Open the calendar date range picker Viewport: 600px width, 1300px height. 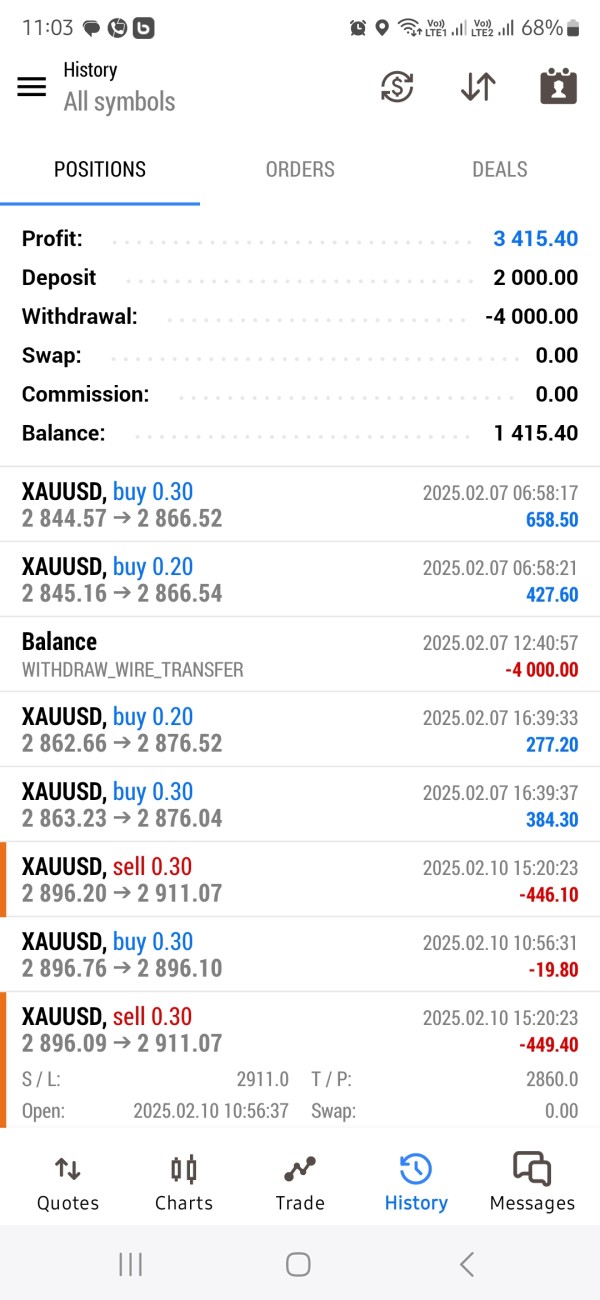[x=558, y=87]
